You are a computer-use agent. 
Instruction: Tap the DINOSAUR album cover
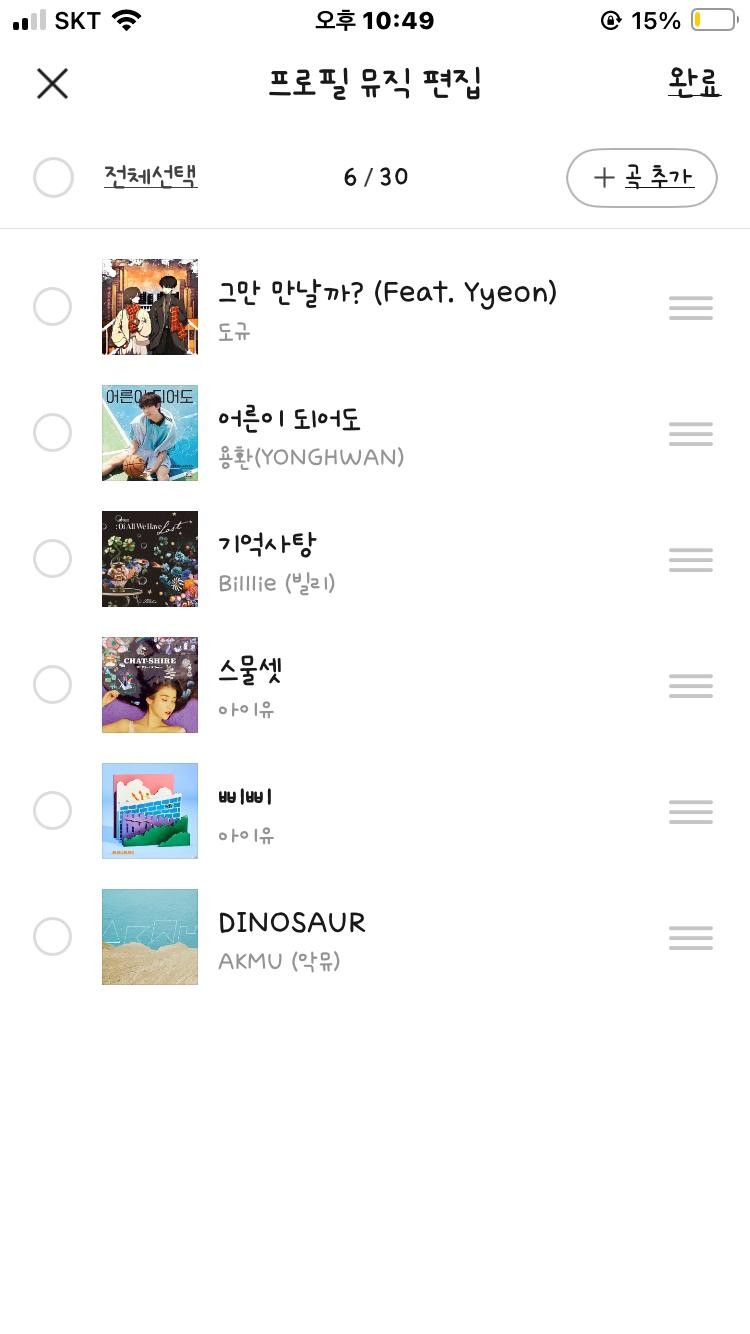pyautogui.click(x=149, y=937)
